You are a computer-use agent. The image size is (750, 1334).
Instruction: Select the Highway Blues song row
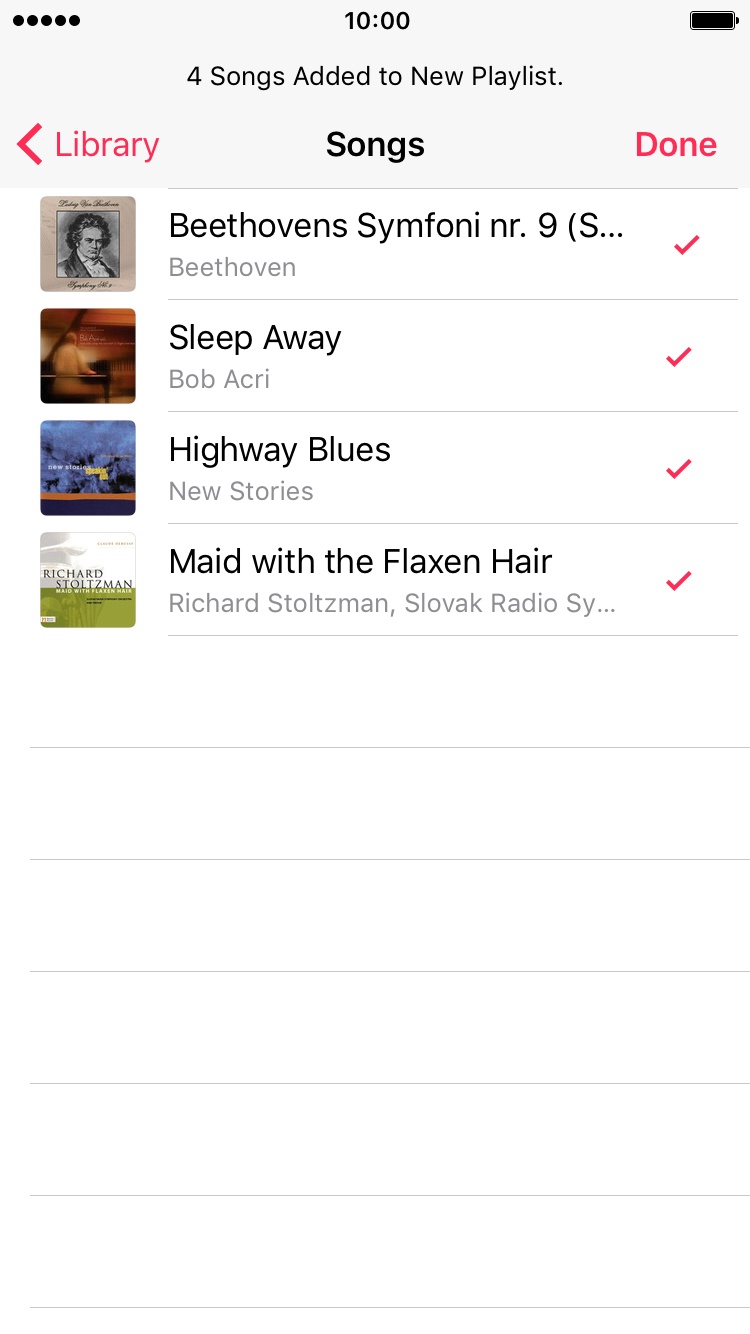pyautogui.click(x=375, y=468)
